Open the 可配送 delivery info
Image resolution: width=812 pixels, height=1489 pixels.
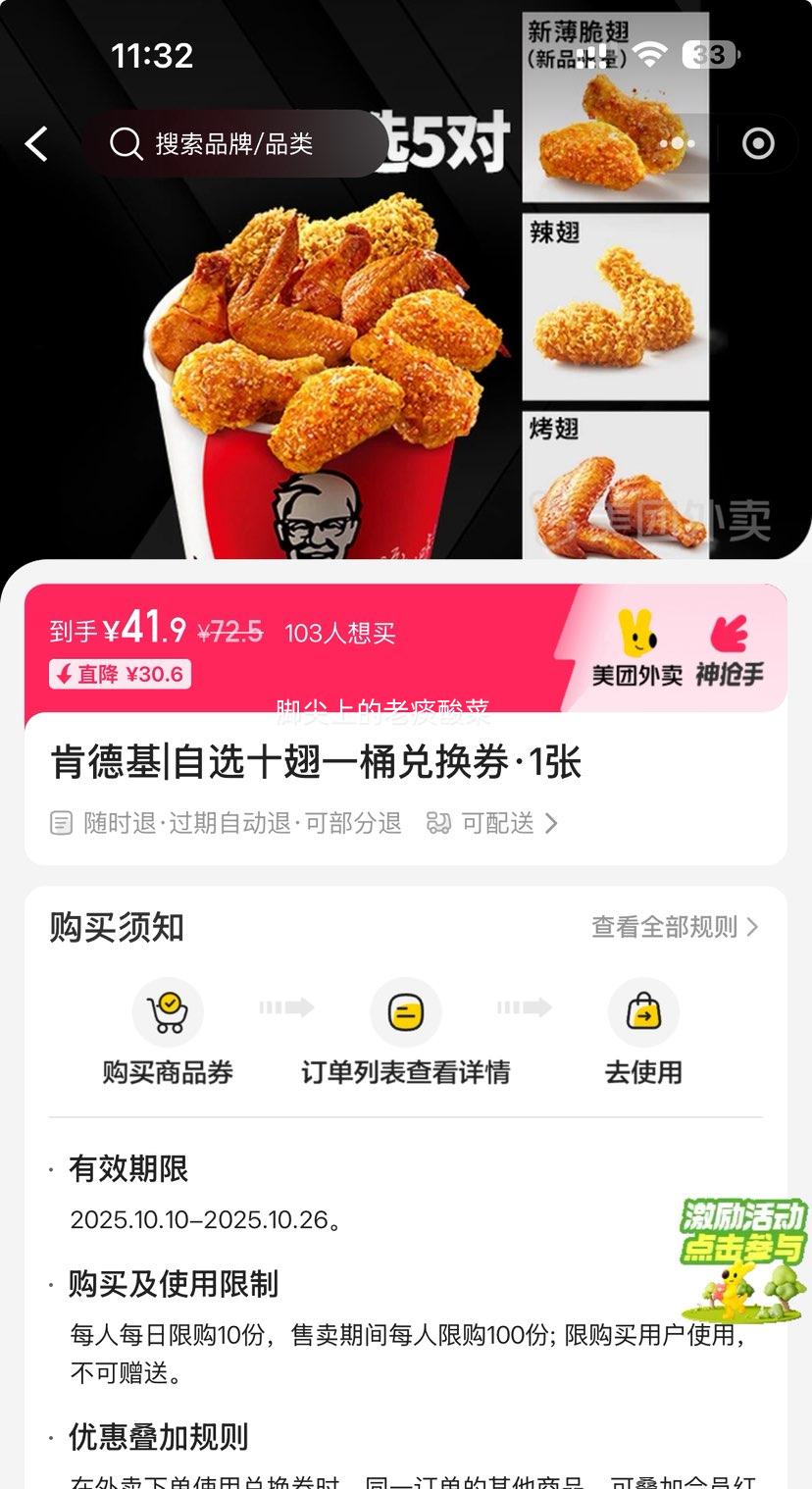(493, 823)
